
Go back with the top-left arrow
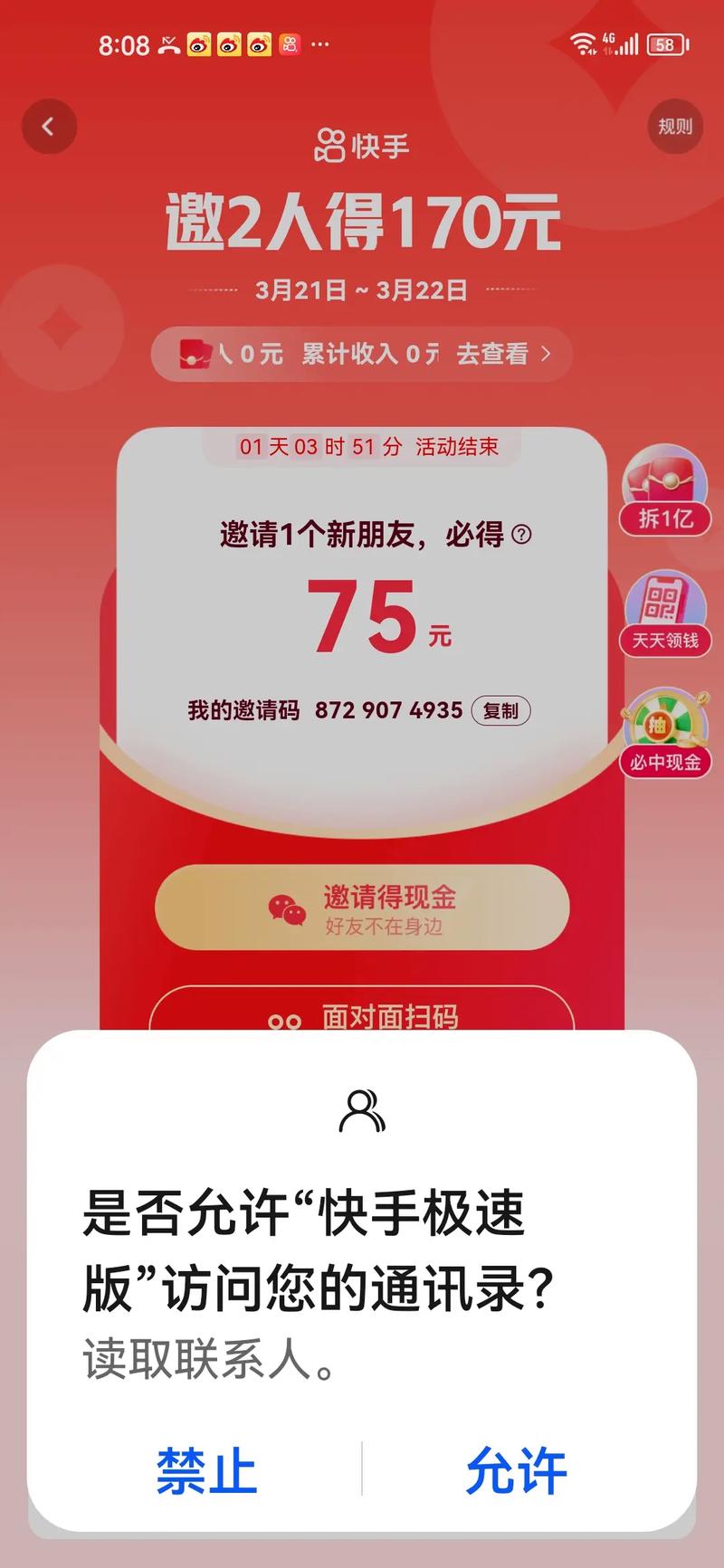pos(49,127)
